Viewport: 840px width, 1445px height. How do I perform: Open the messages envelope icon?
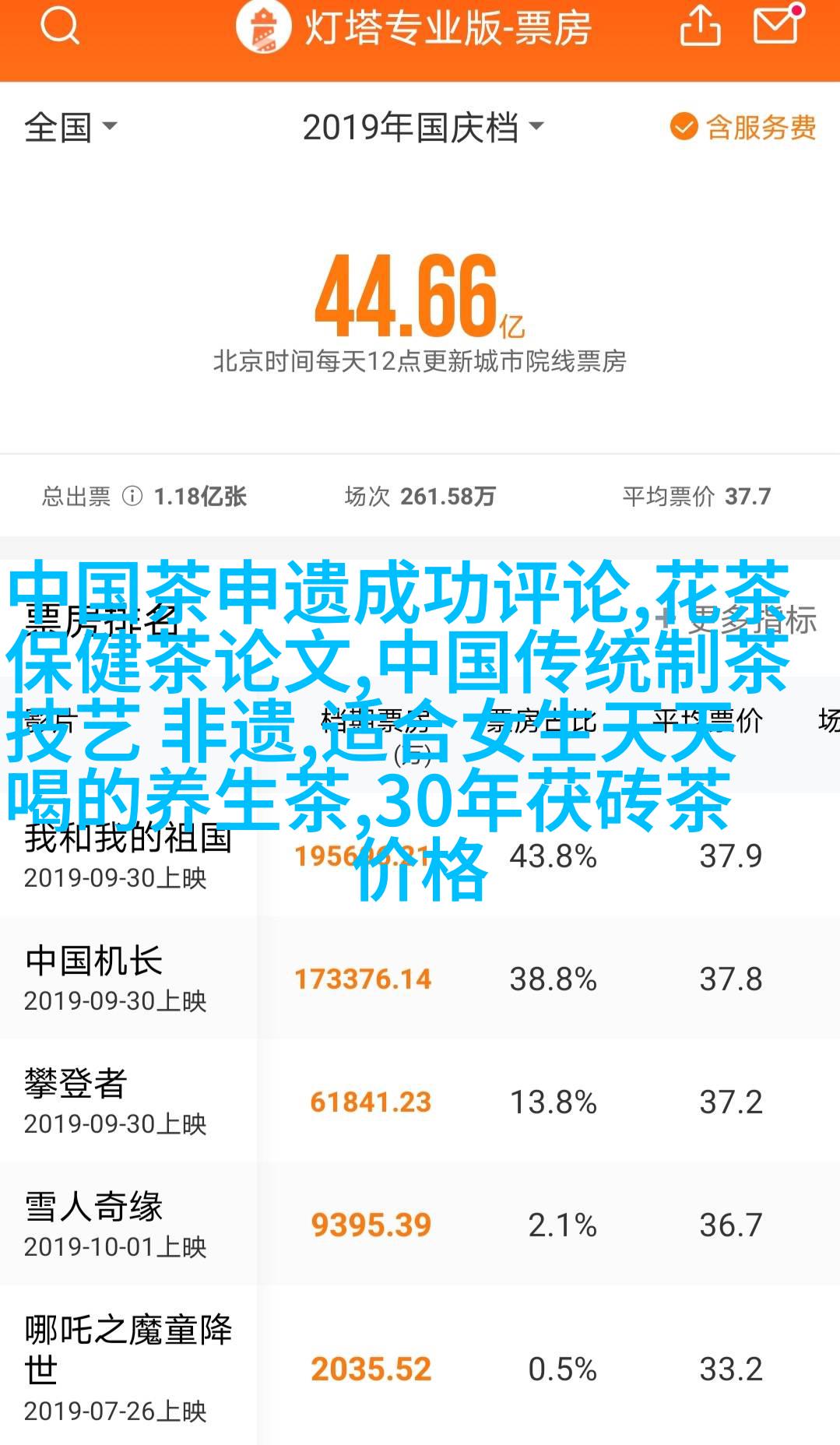(x=776, y=26)
